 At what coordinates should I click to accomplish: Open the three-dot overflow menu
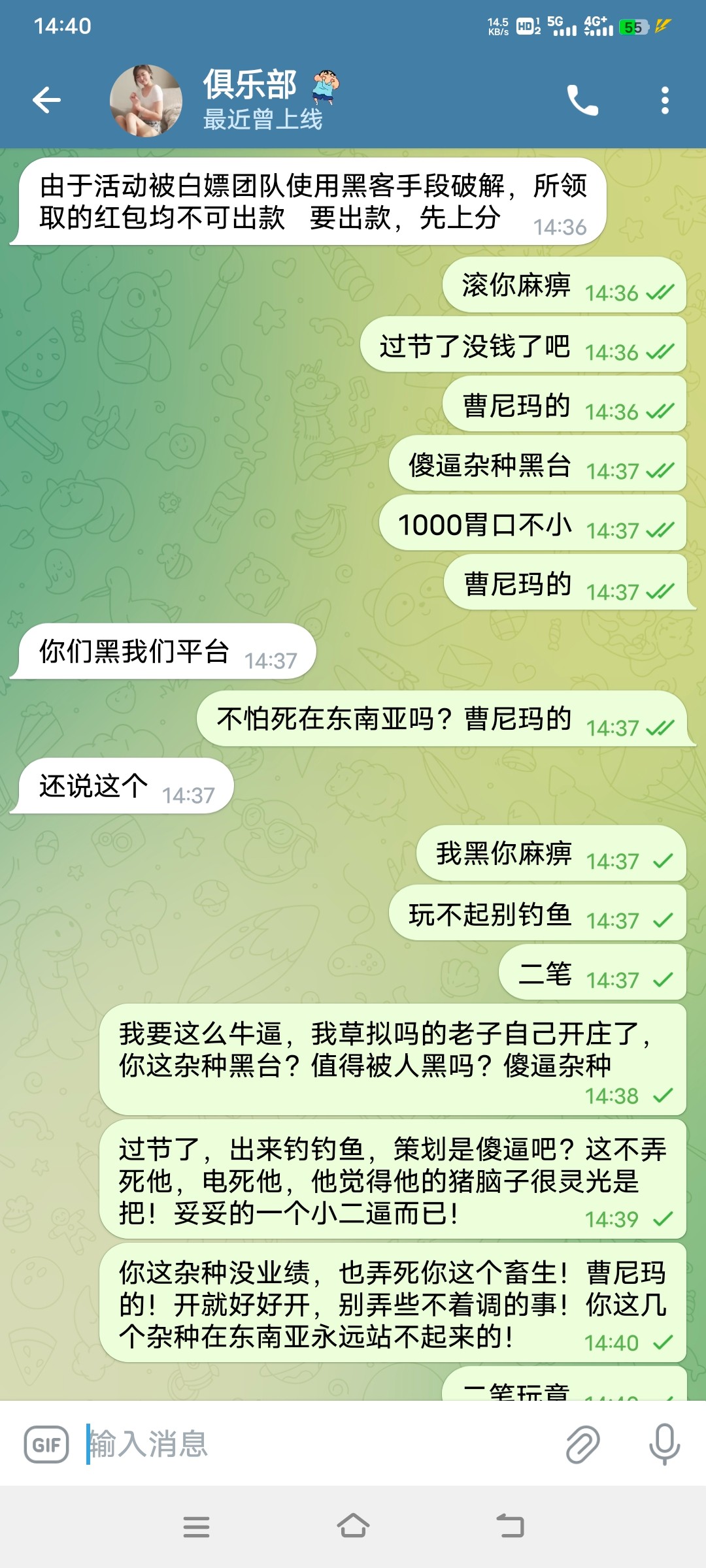[665, 101]
